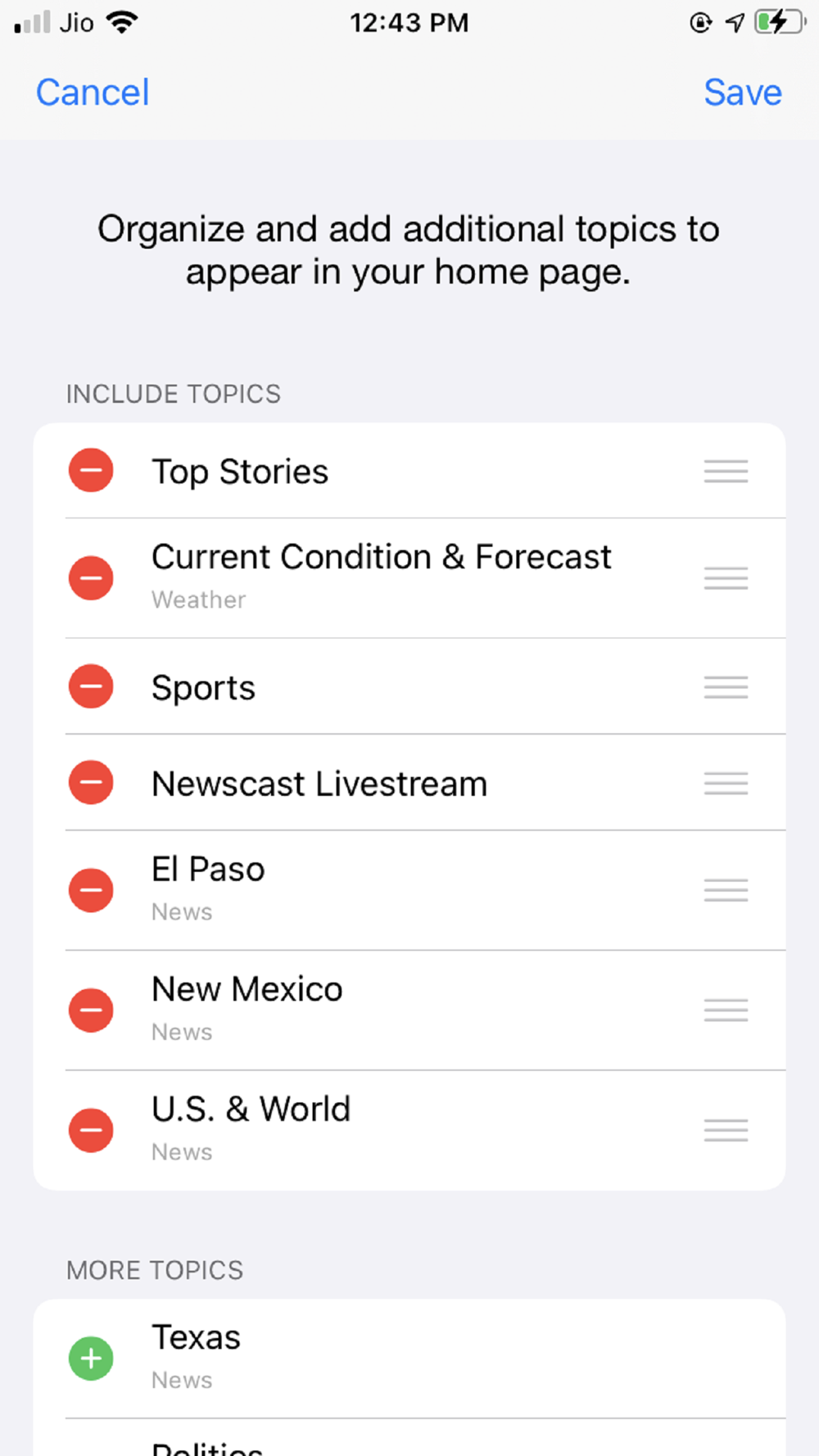
Task: Remove Current Condition & Forecast topic
Action: pos(91,578)
